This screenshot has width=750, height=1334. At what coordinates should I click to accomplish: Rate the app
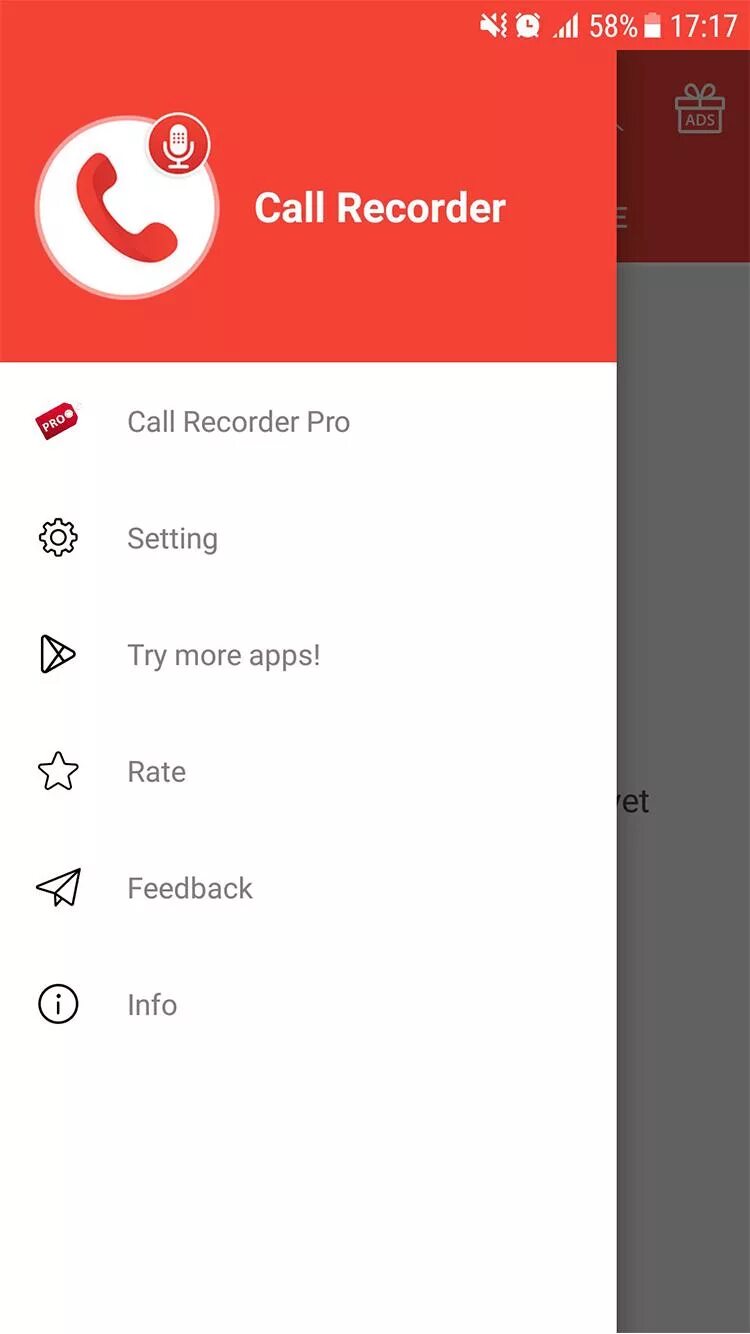[156, 772]
